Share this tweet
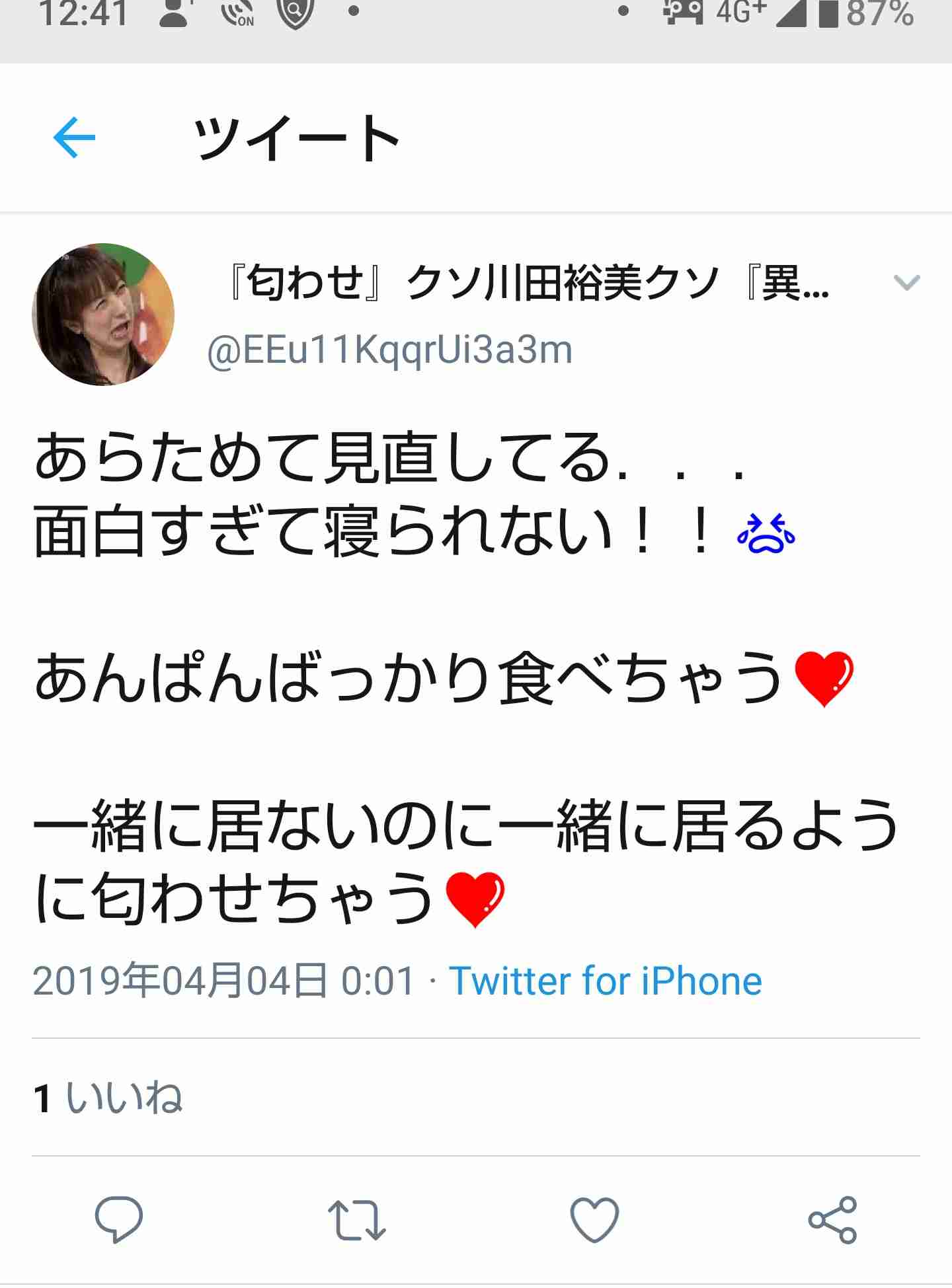Viewport: 952px width, 1288px height. click(x=832, y=1219)
